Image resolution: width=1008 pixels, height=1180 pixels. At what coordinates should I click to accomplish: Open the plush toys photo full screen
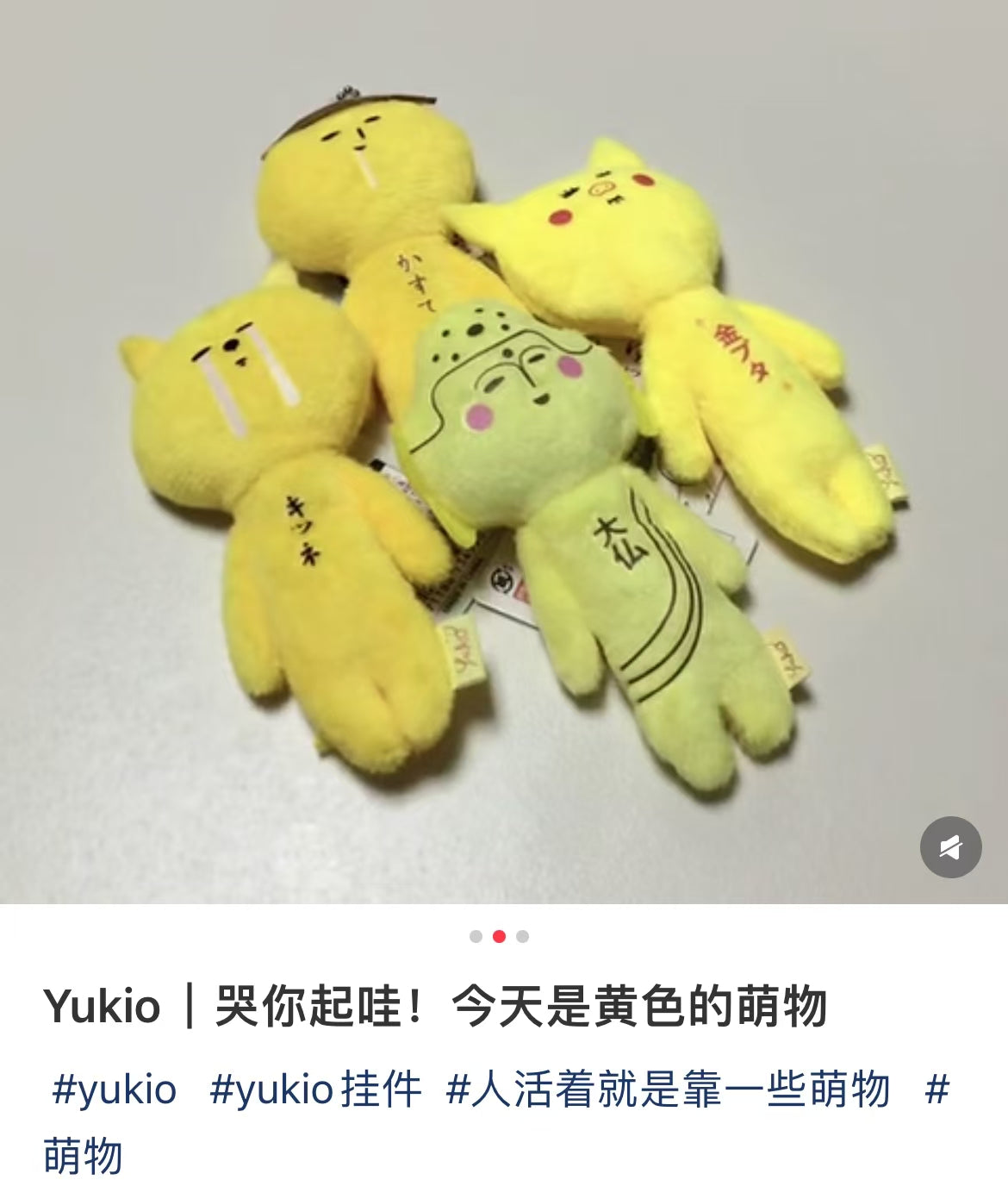pyautogui.click(x=504, y=448)
